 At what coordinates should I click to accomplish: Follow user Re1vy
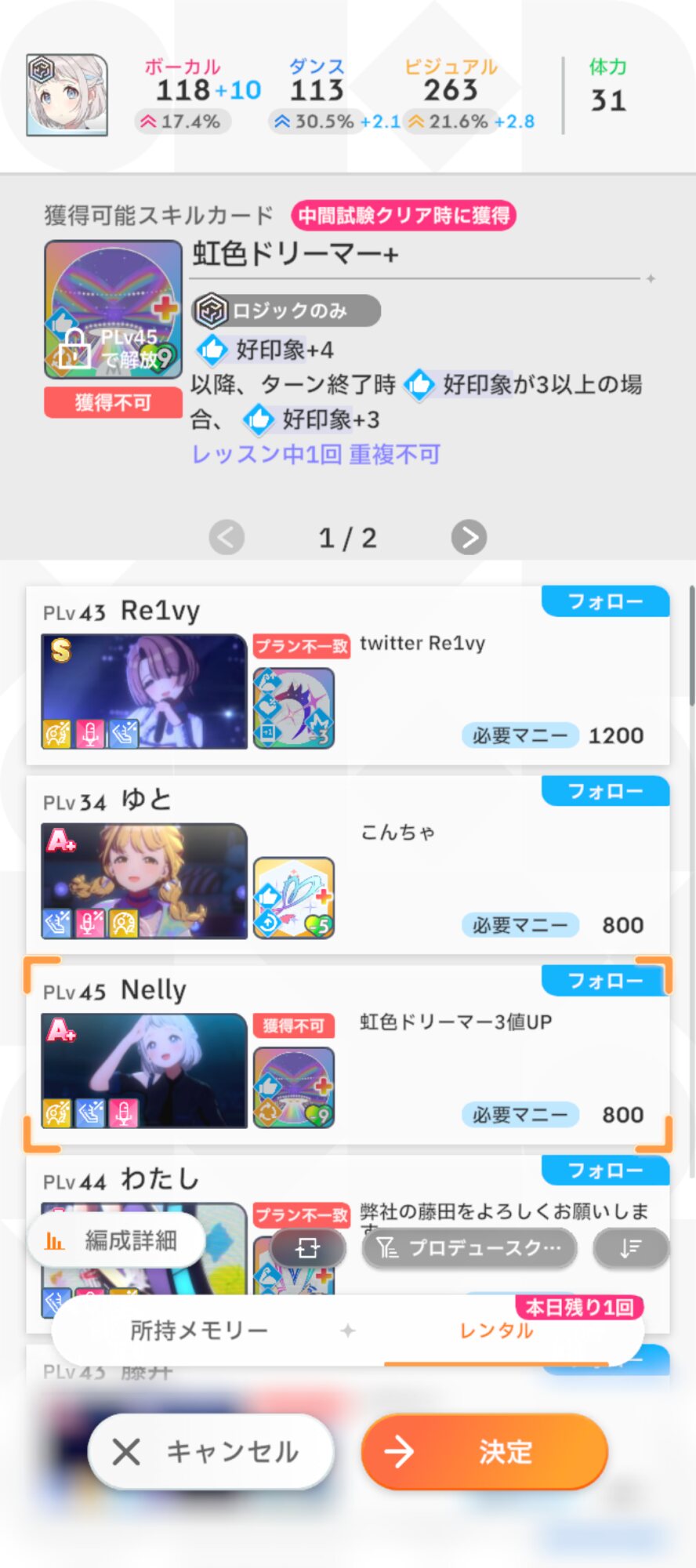click(x=605, y=601)
